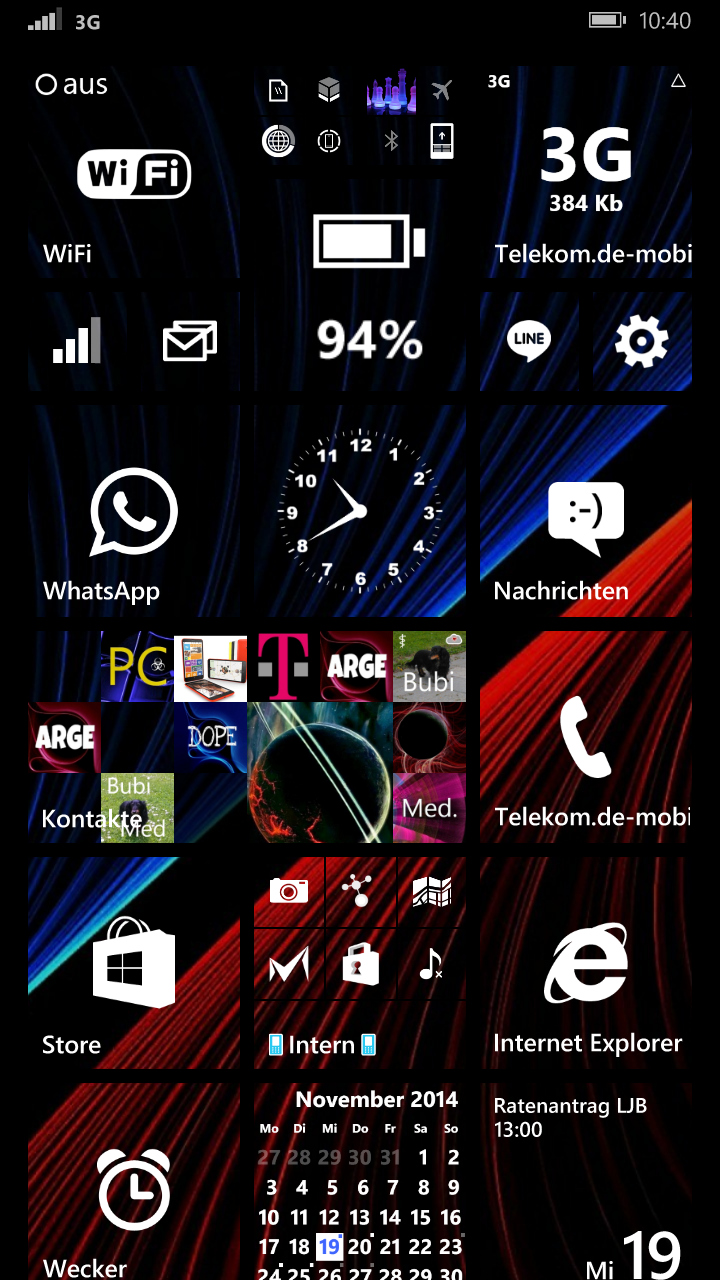Open the Ratenantrag LJB appointment tile
Image resolution: width=720 pixels, height=1280 pixels.
click(x=586, y=1181)
